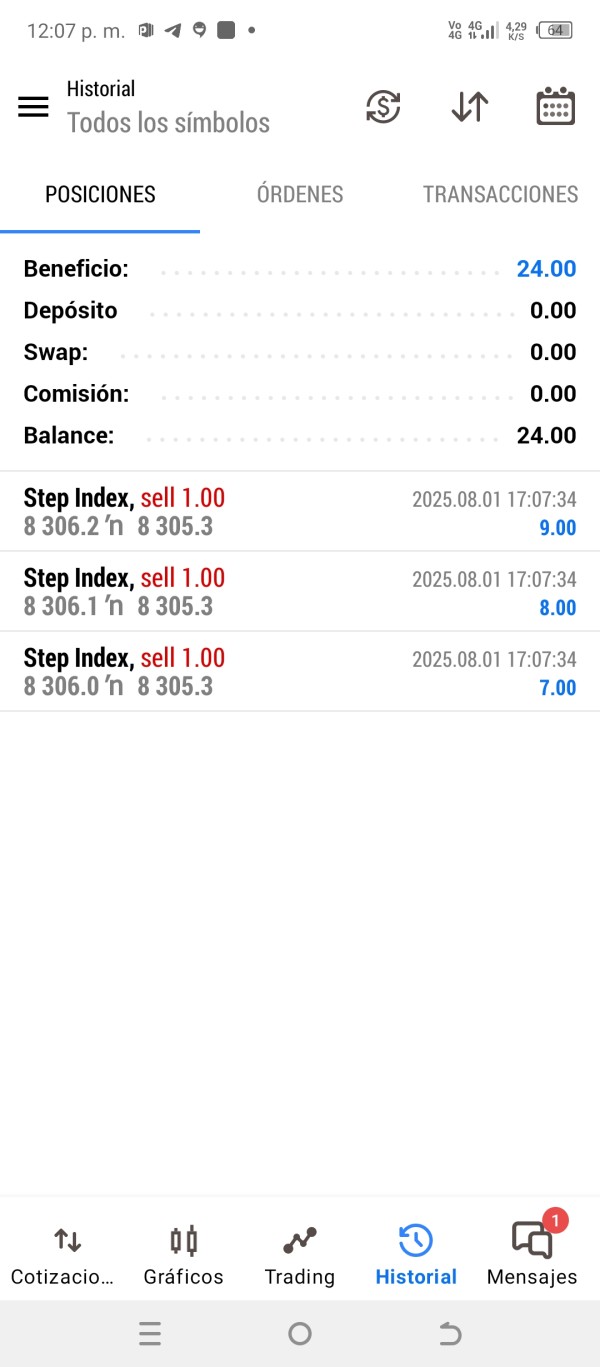Tap the system back button

450,1333
